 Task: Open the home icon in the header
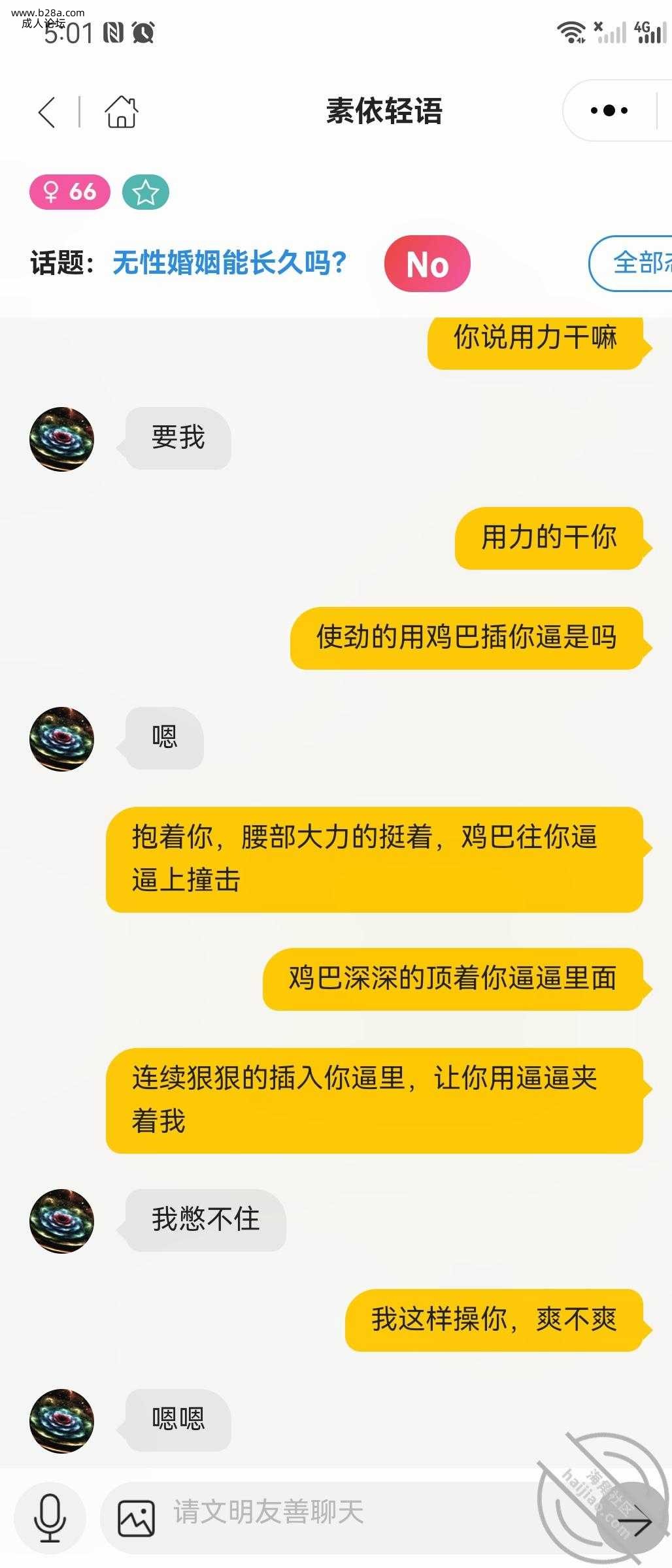point(122,112)
